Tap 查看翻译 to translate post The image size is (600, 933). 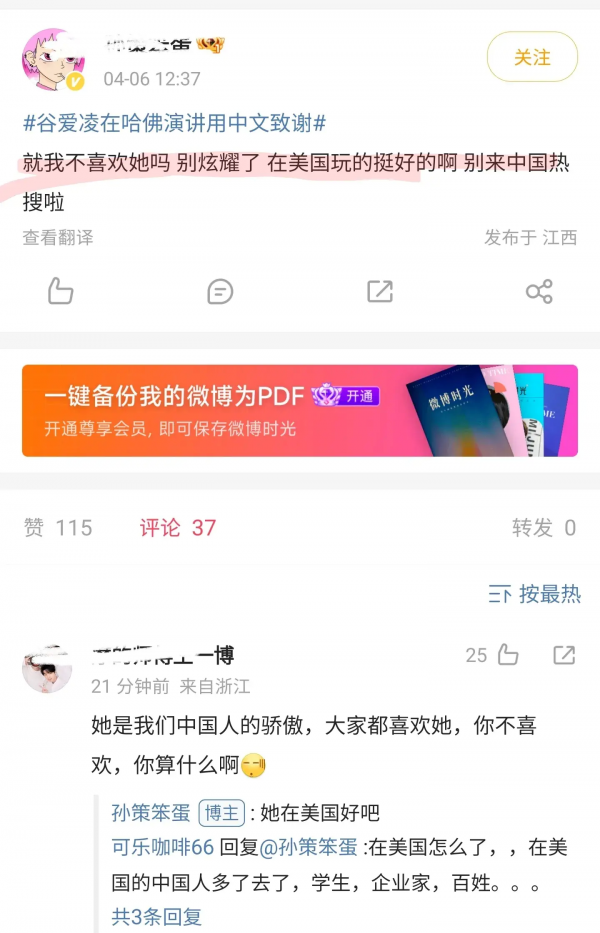click(58, 238)
